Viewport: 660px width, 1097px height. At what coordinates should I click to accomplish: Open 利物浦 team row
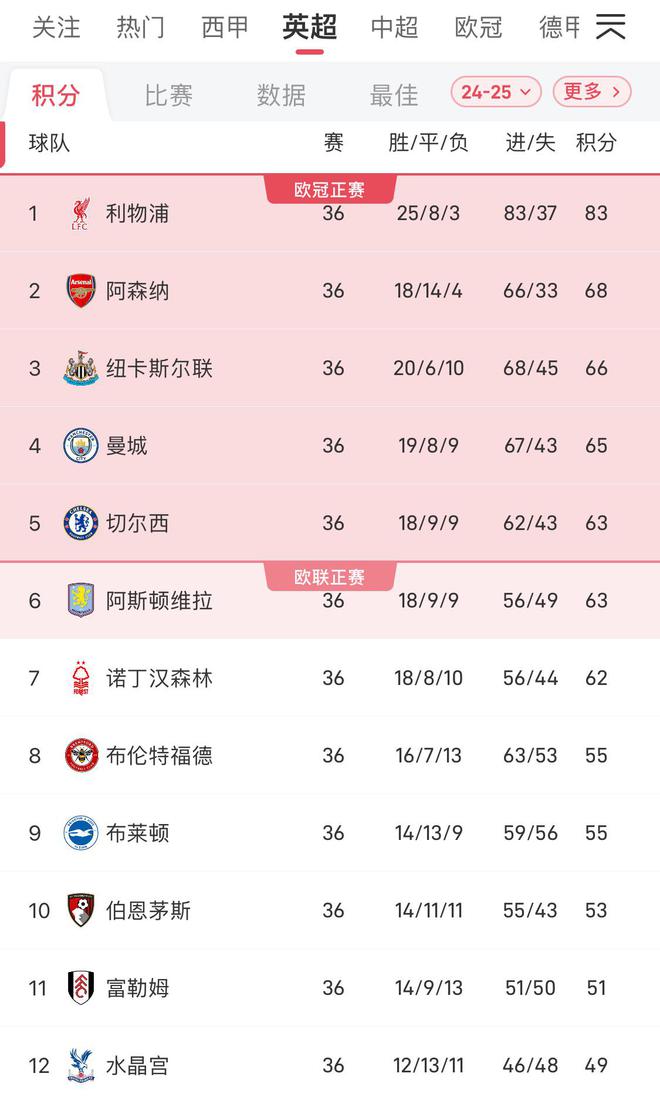138,213
